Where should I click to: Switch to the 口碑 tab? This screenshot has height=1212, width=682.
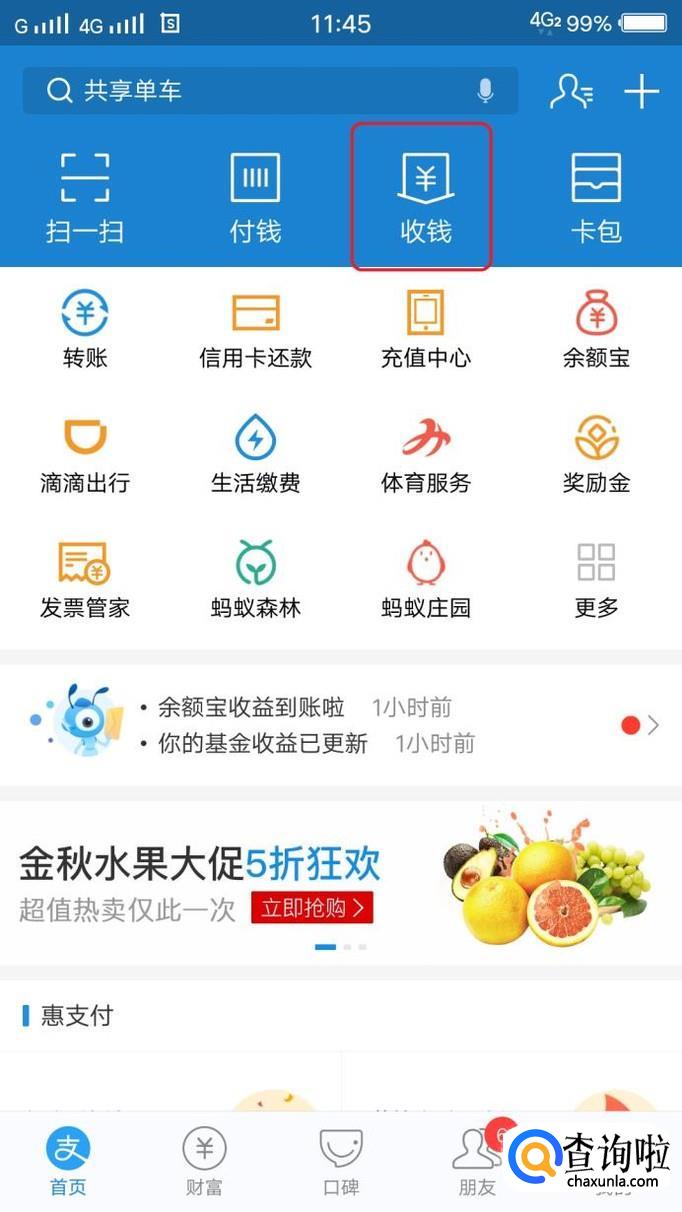coord(340,1160)
